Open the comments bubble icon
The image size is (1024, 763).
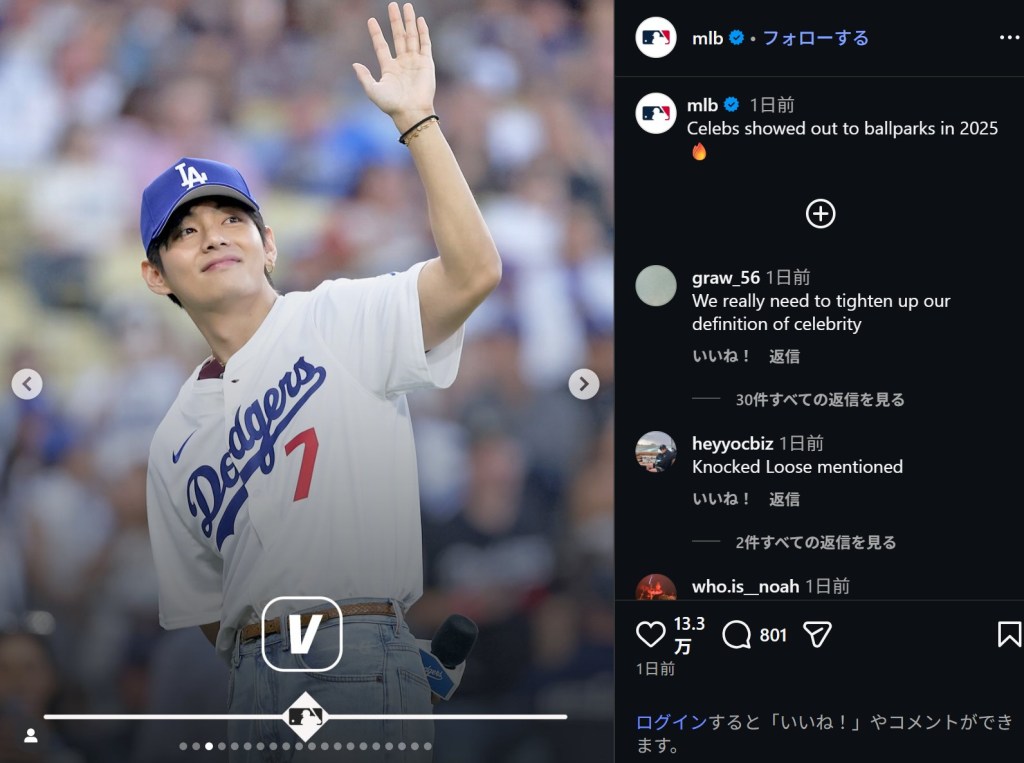737,634
